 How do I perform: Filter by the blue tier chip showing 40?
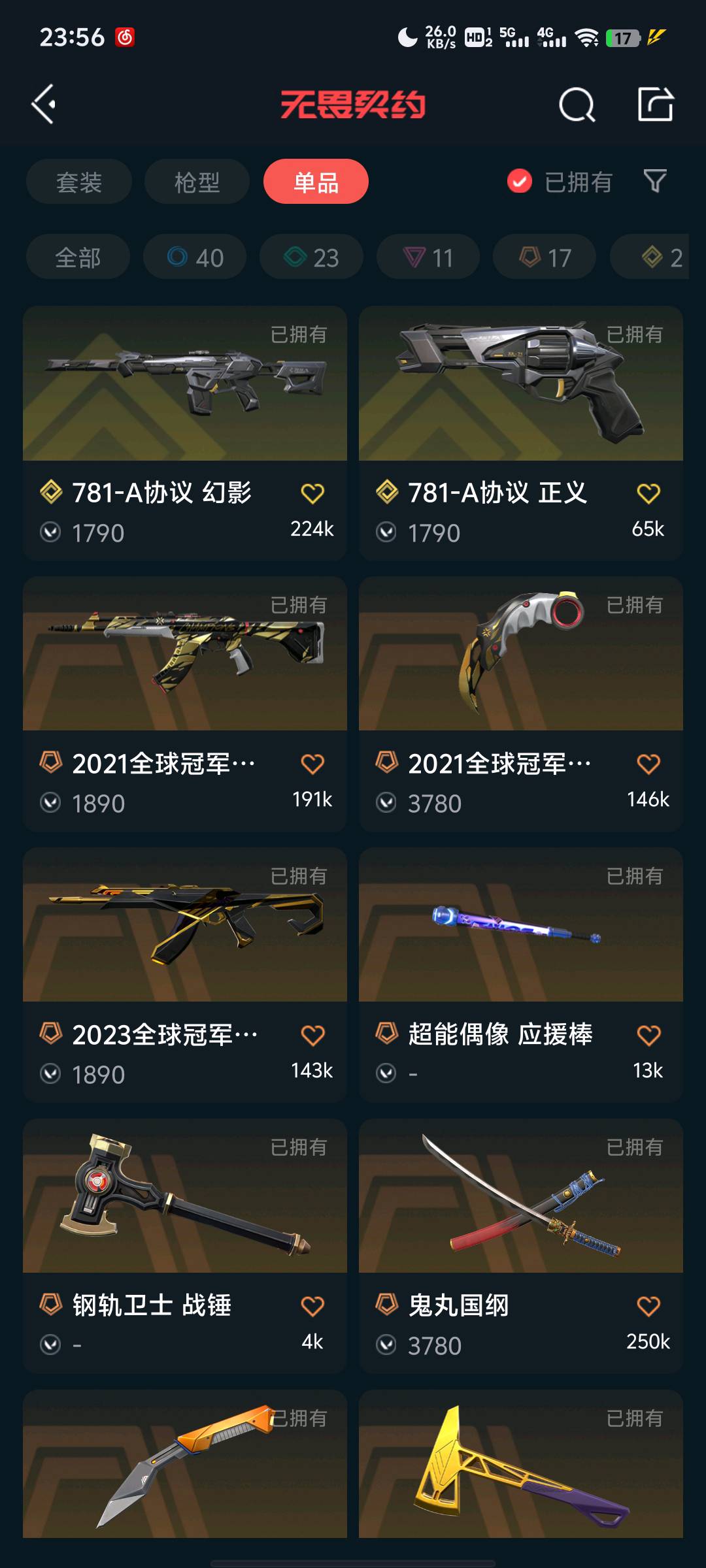195,257
